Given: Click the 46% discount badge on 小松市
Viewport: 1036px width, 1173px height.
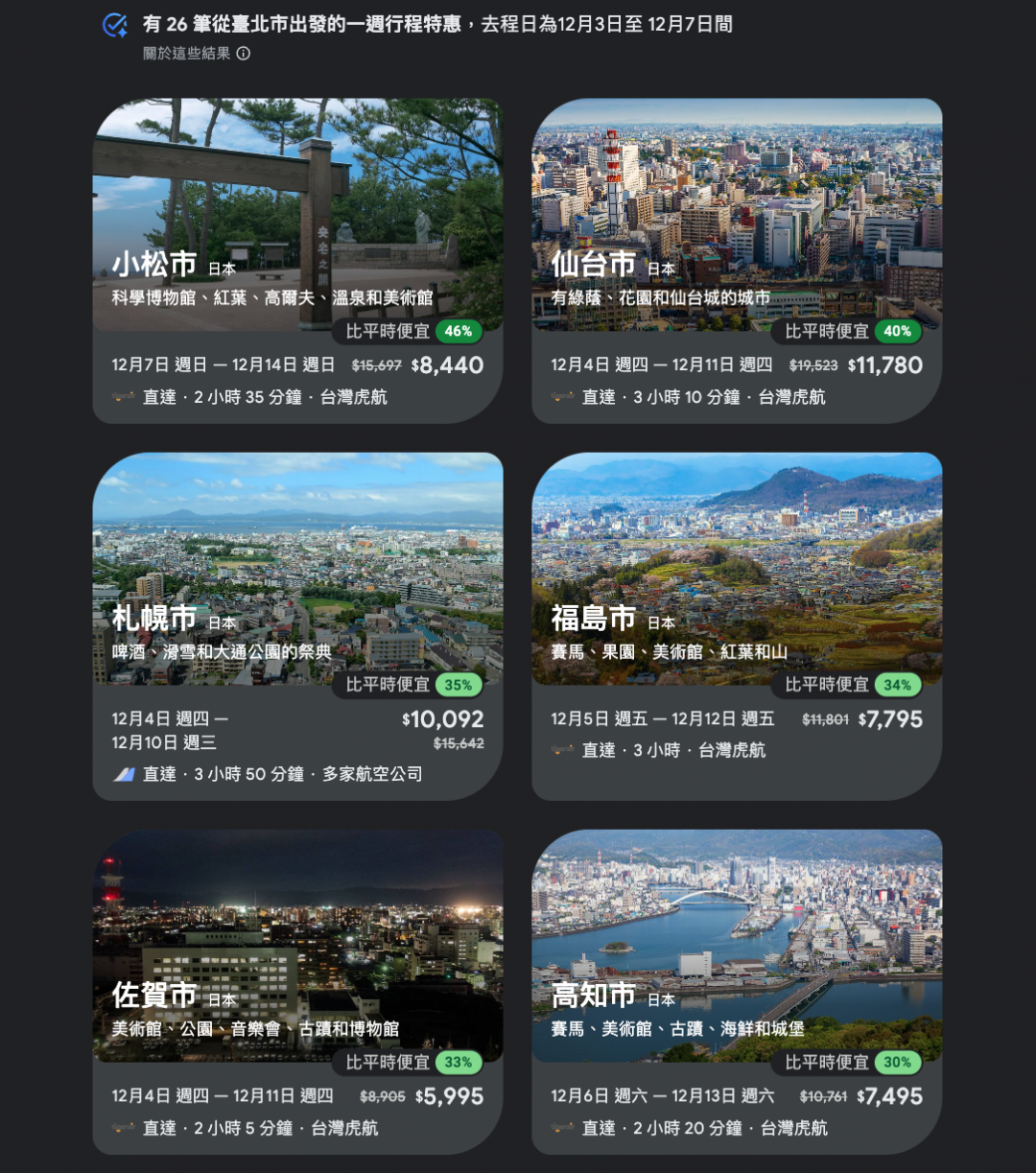Looking at the screenshot, I should (459, 332).
